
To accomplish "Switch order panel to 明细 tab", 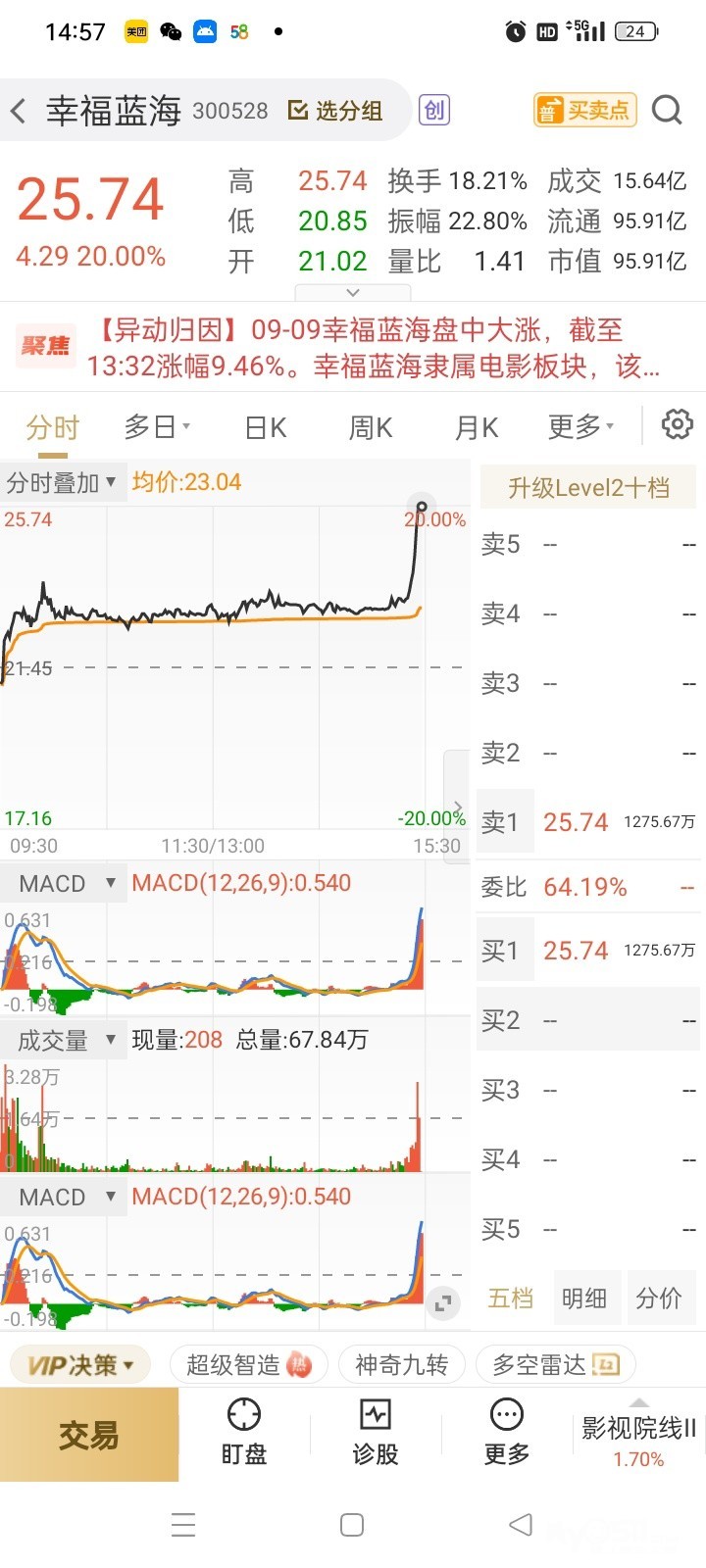I will [x=583, y=1298].
